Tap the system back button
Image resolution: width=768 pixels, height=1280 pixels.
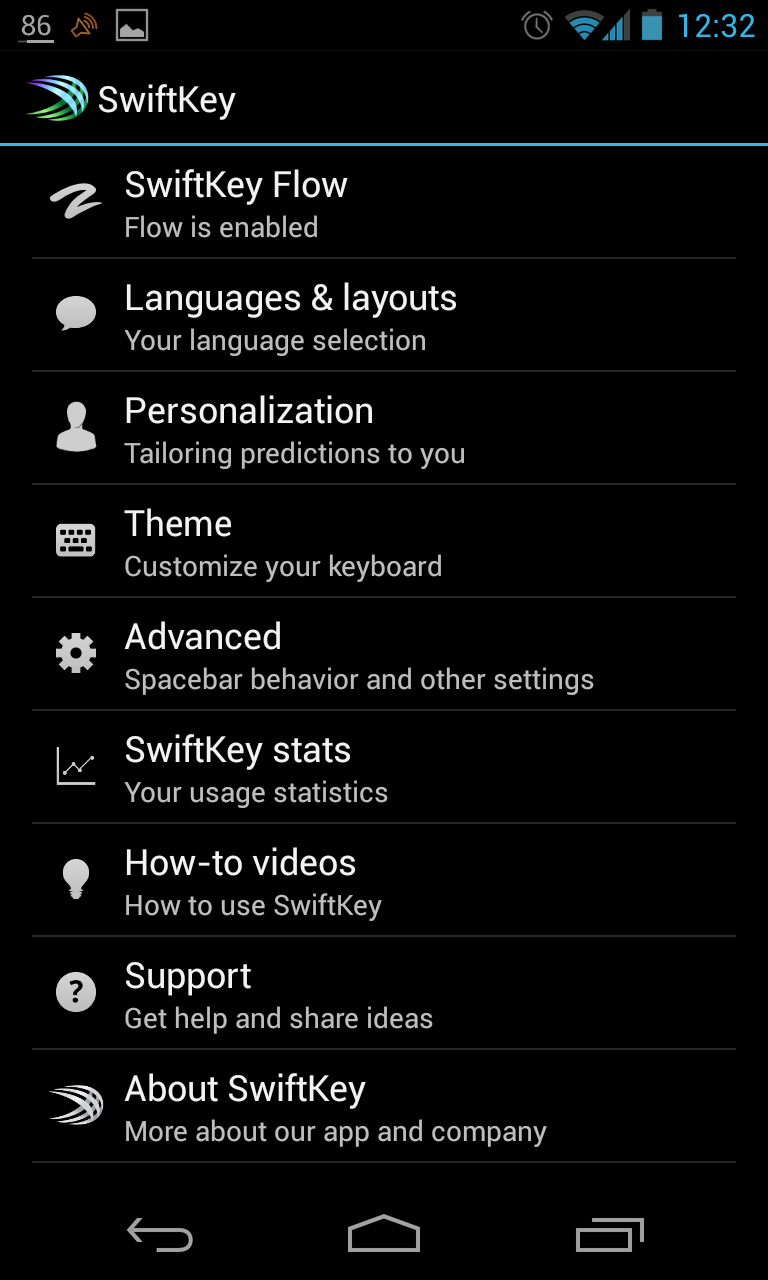tap(160, 1235)
